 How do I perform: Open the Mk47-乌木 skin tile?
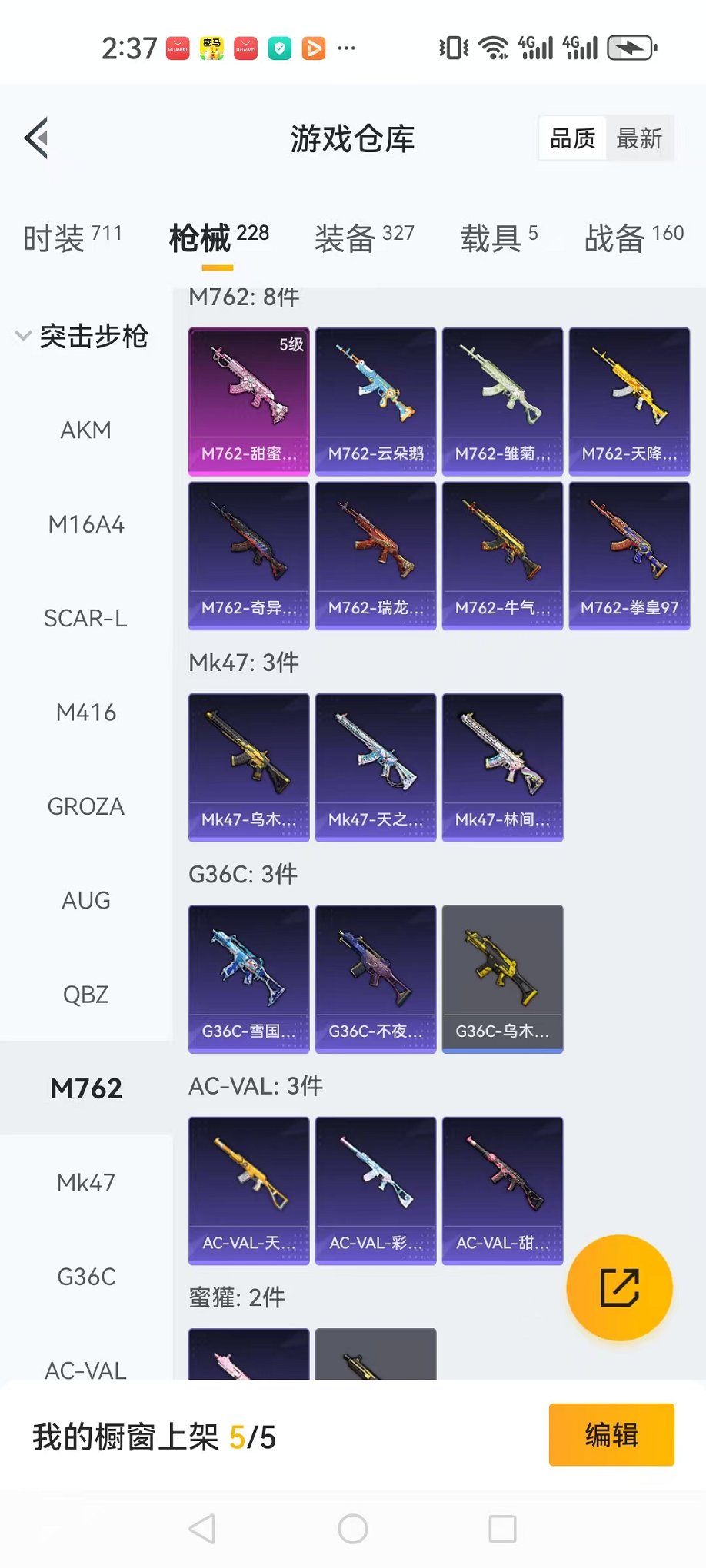[x=248, y=767]
